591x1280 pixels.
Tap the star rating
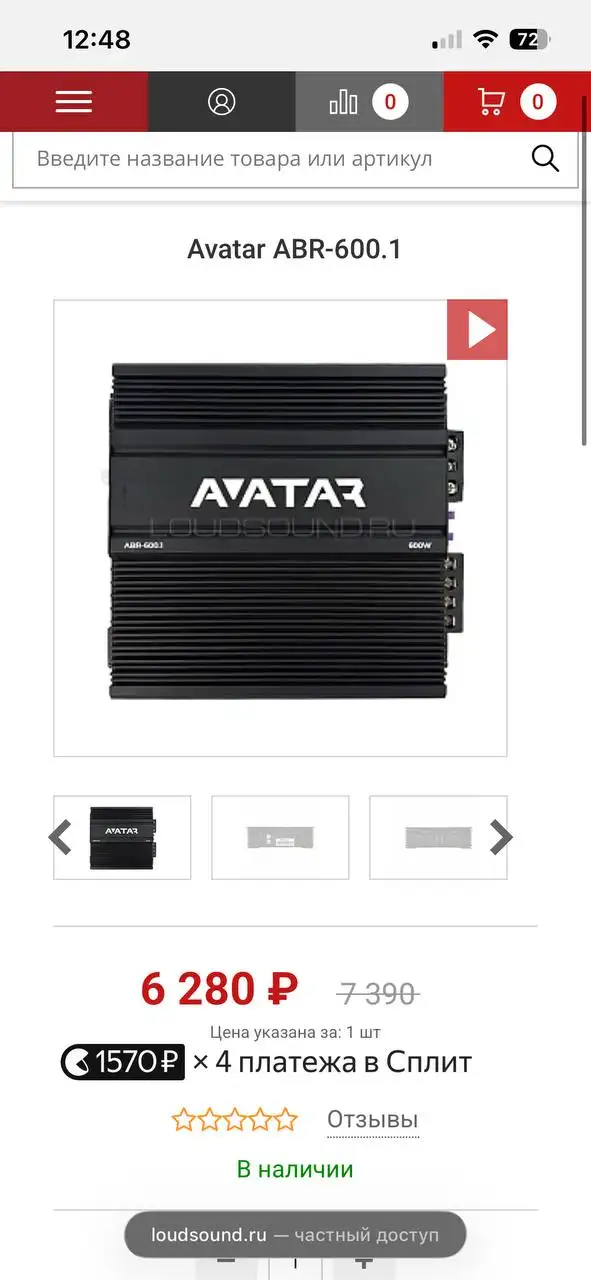(x=235, y=1119)
